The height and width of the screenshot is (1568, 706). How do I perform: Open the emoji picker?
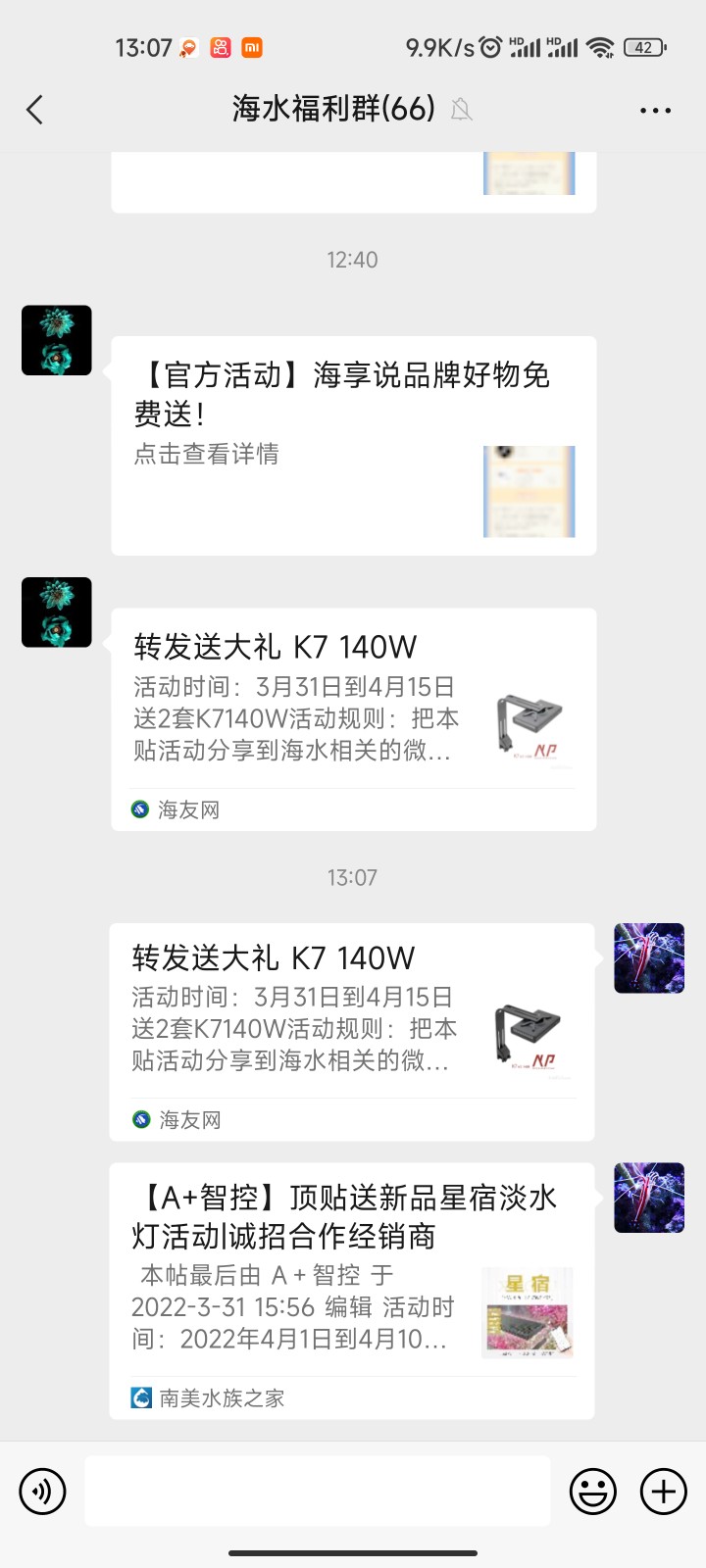593,1492
